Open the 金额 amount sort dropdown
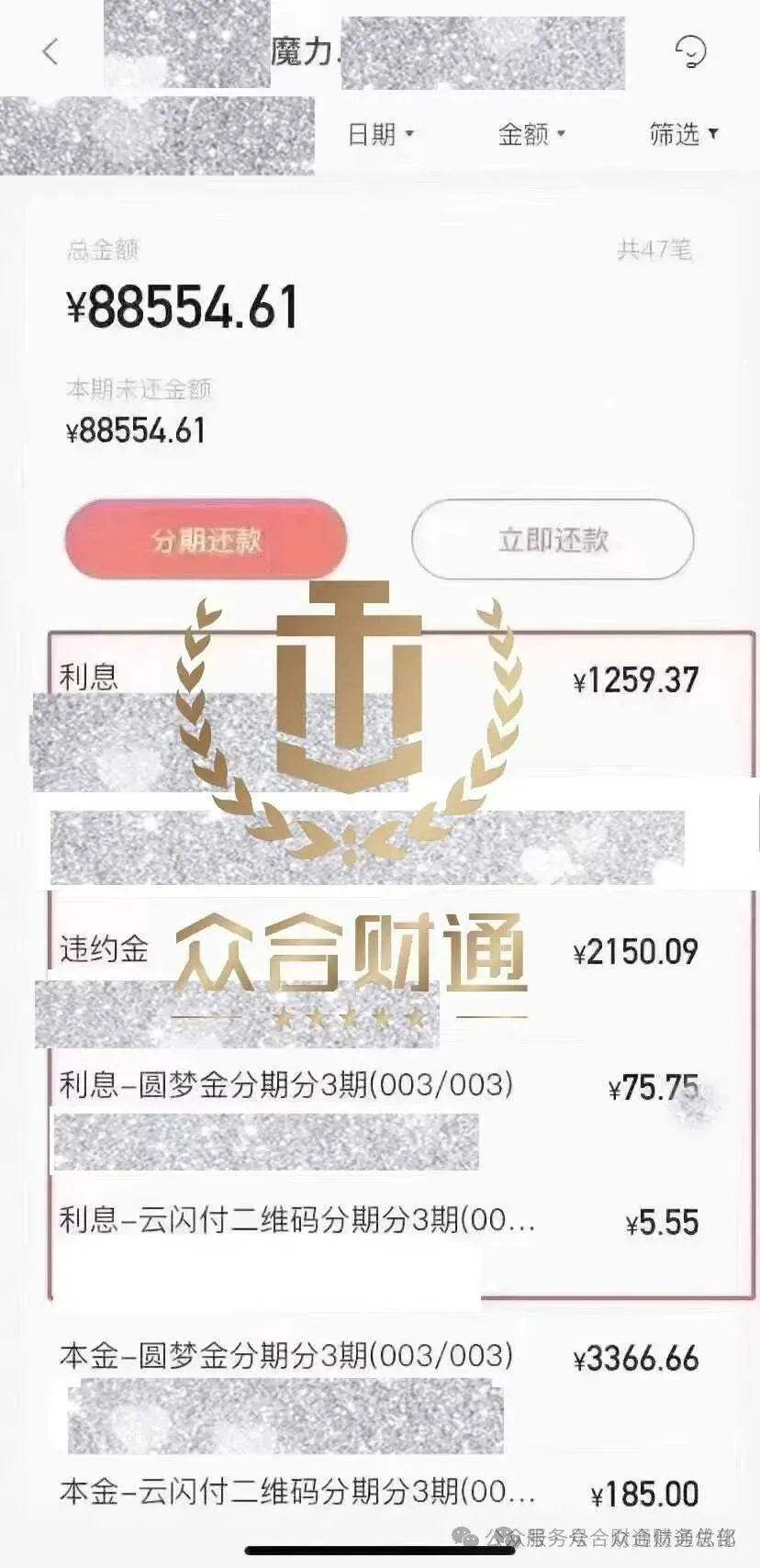 point(531,134)
